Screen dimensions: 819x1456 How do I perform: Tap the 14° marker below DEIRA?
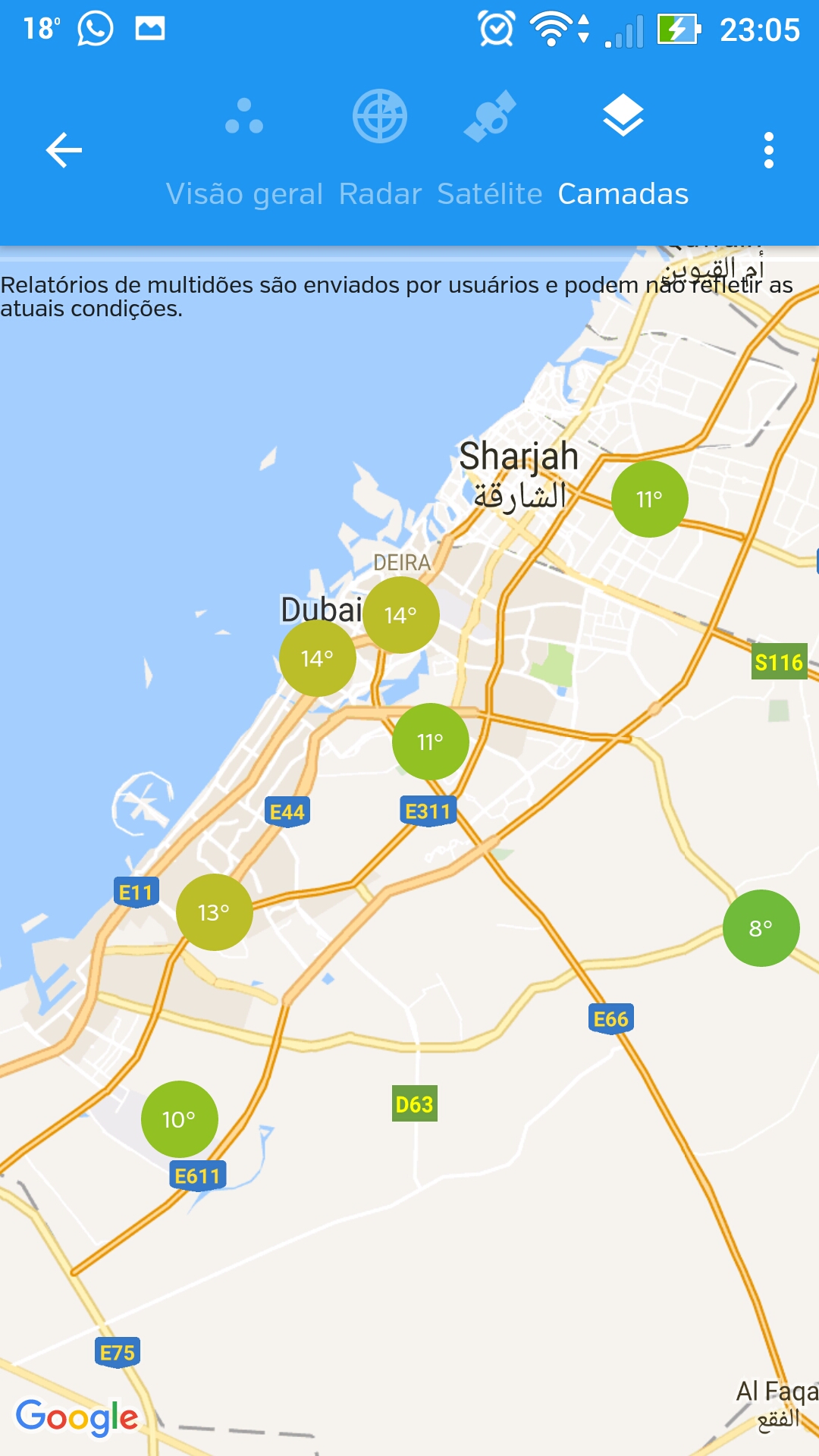click(x=401, y=615)
